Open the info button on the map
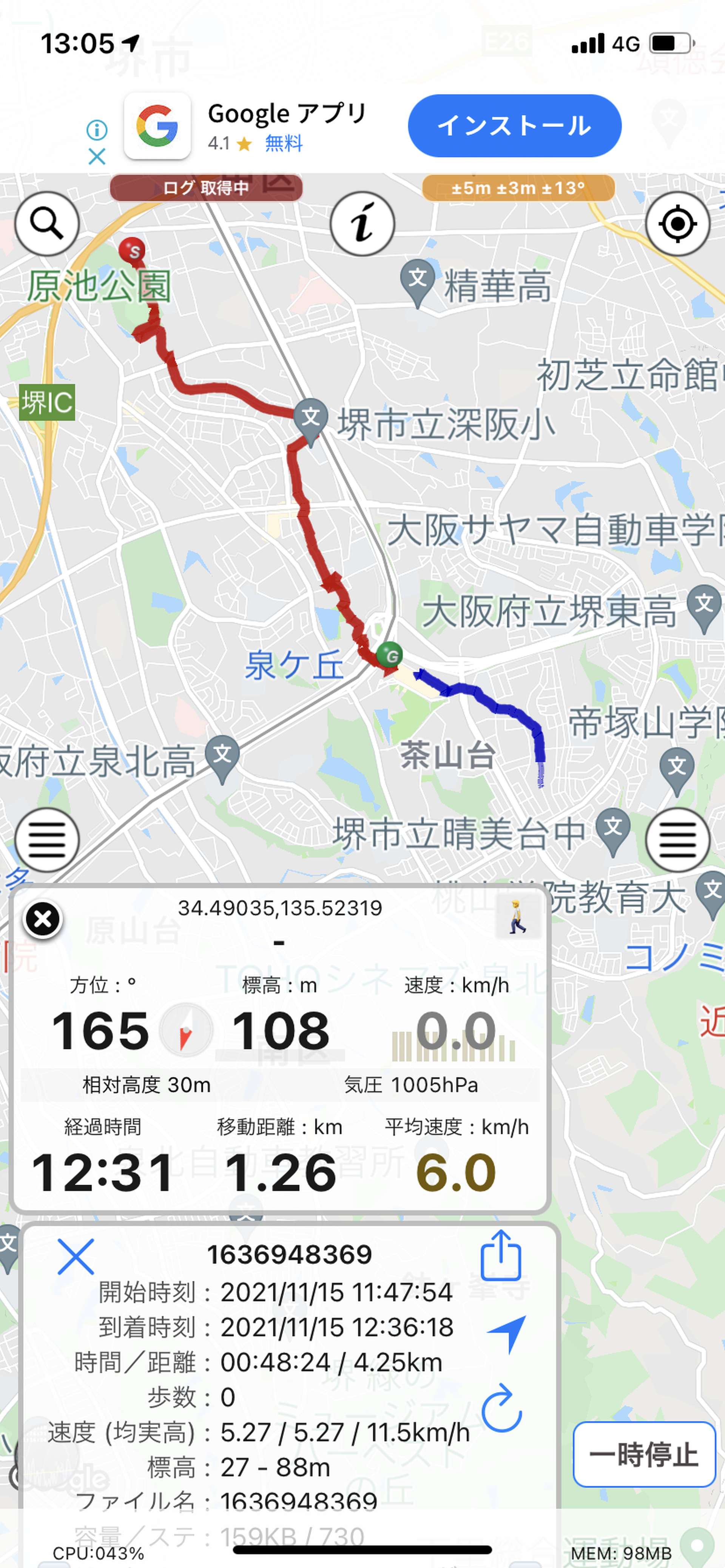 pos(362,223)
